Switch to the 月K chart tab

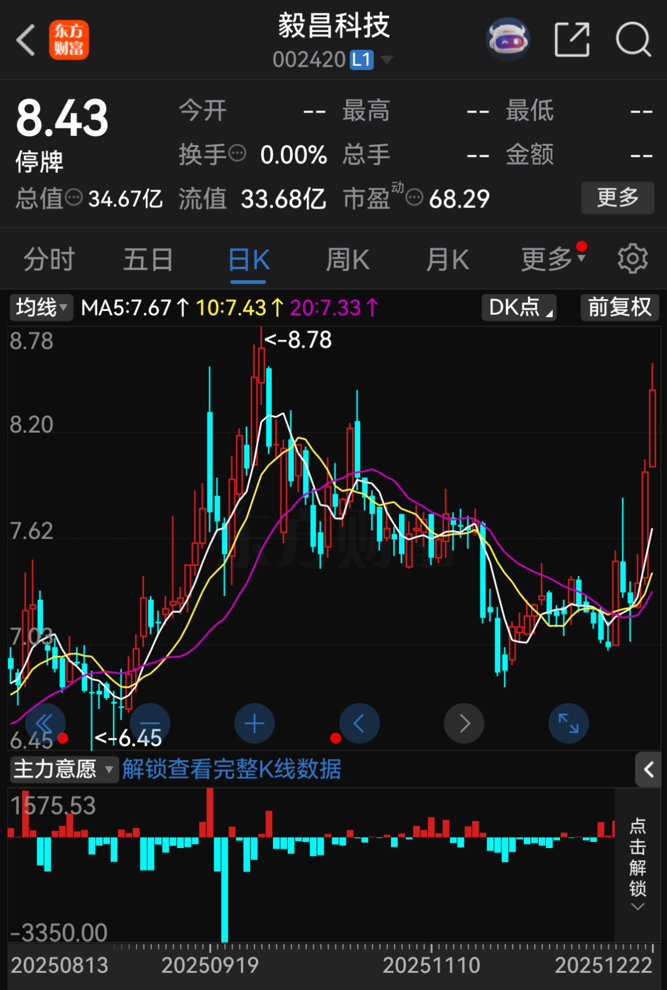click(x=447, y=260)
